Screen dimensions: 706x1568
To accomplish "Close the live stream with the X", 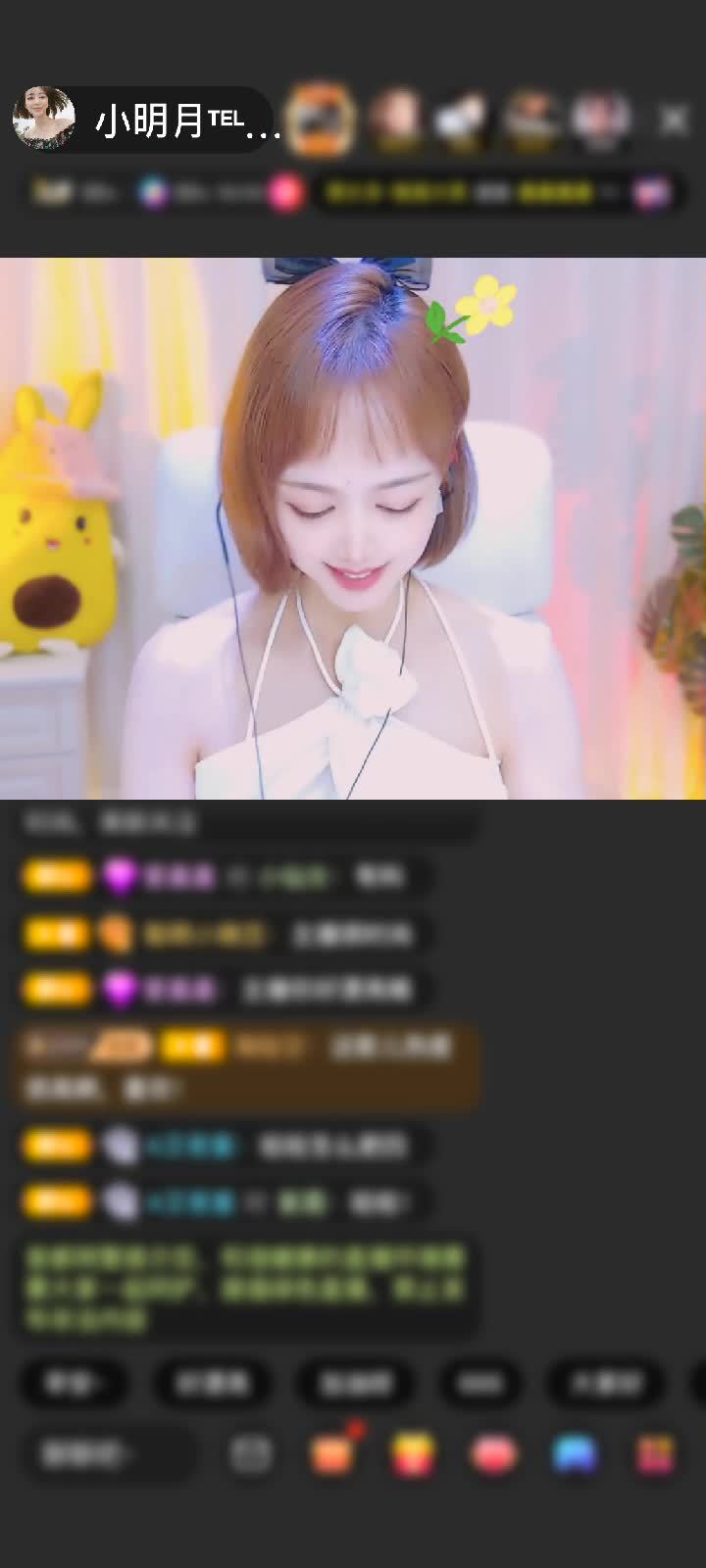I will pos(674,120).
